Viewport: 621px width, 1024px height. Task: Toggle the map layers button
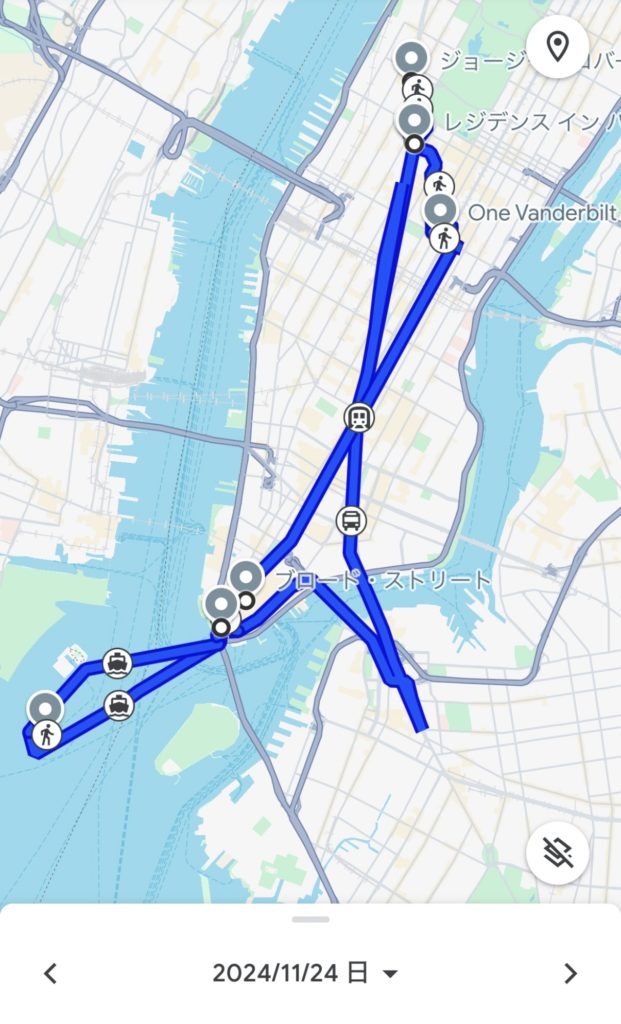557,852
